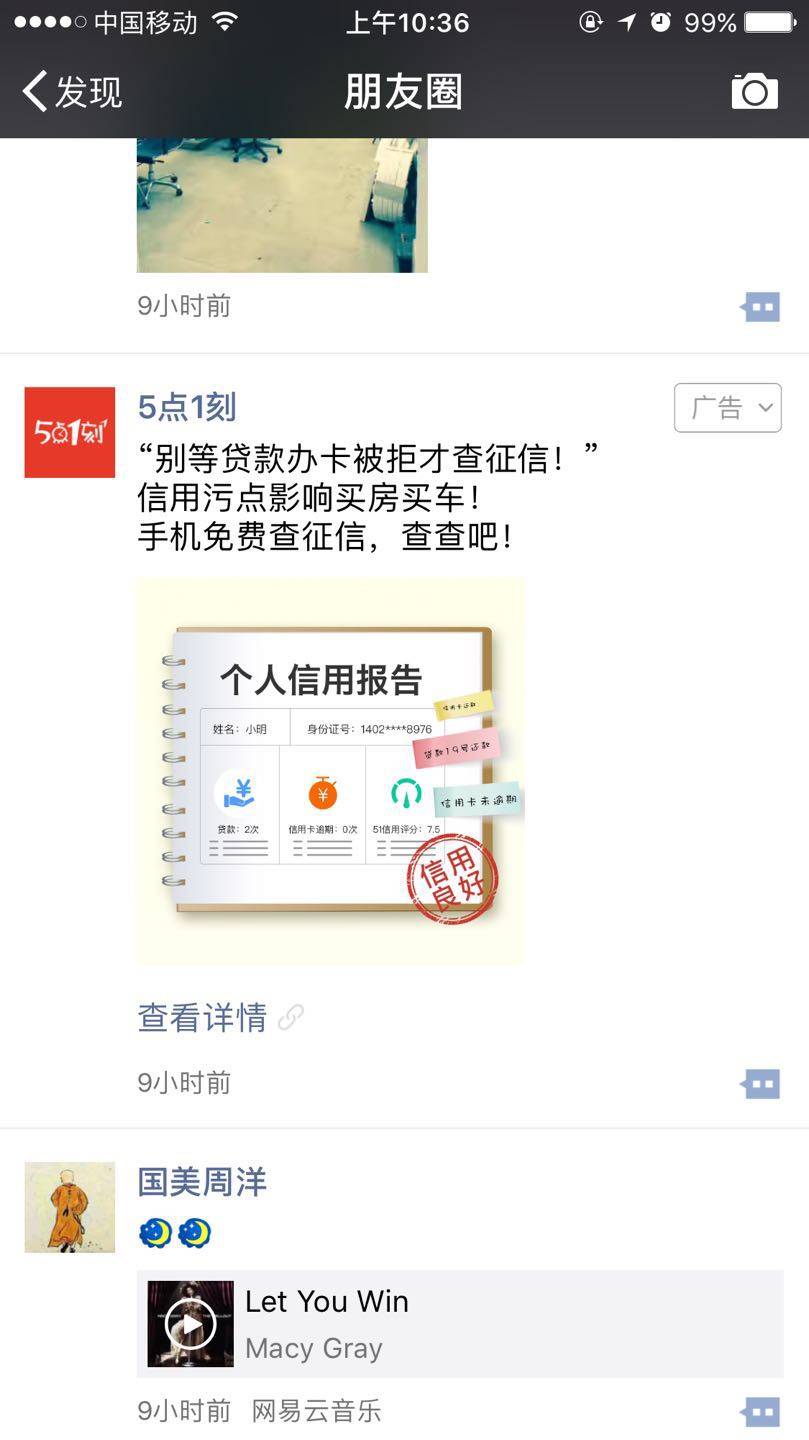
Task: Open the 5点1刻 account name
Action: click(187, 407)
